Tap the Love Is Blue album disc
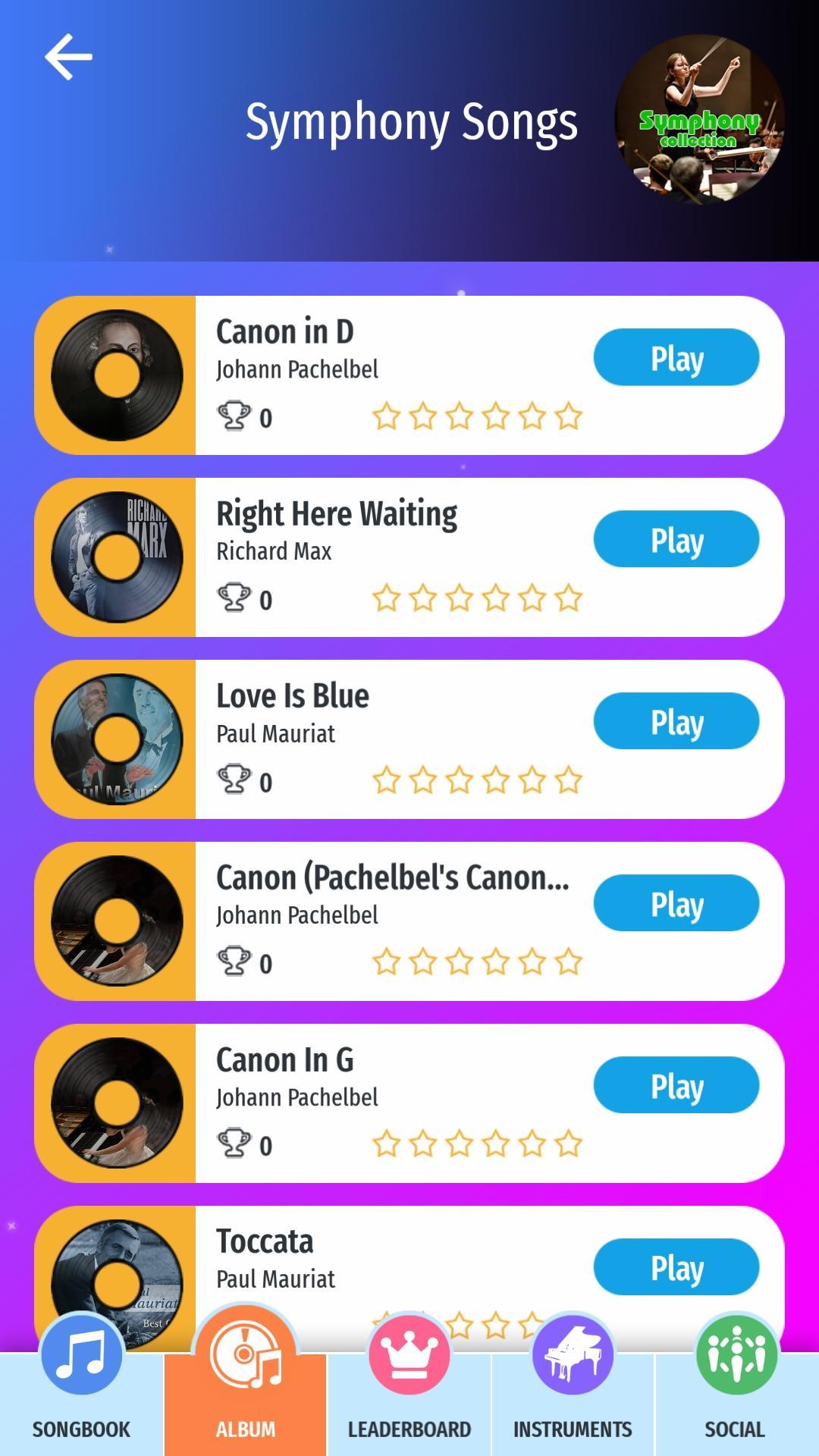 (x=115, y=738)
